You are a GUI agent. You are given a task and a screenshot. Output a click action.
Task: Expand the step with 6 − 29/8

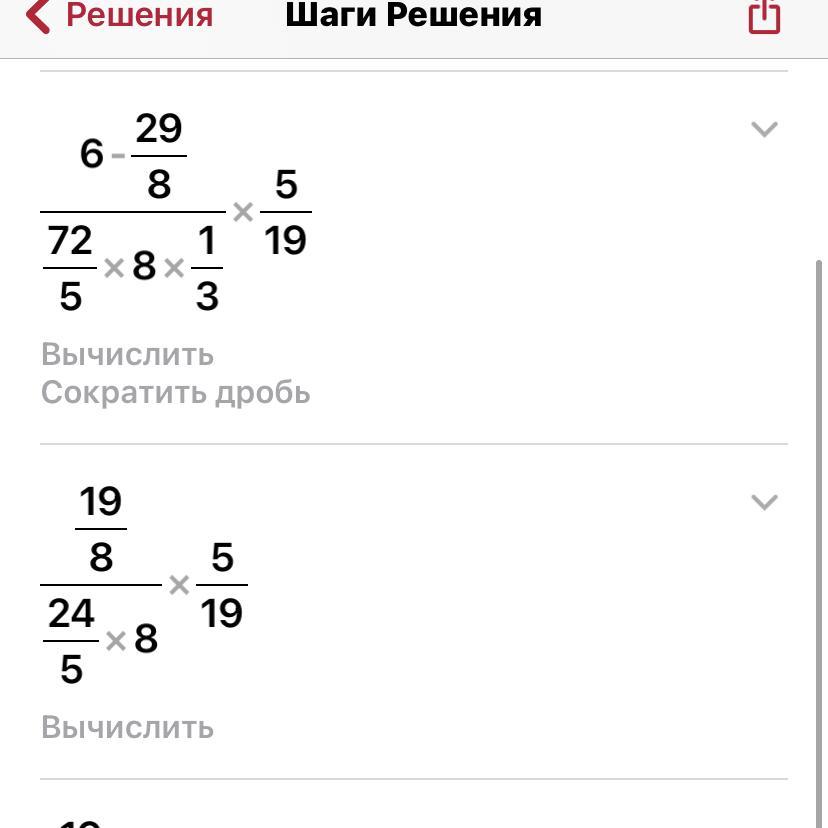pyautogui.click(x=764, y=129)
